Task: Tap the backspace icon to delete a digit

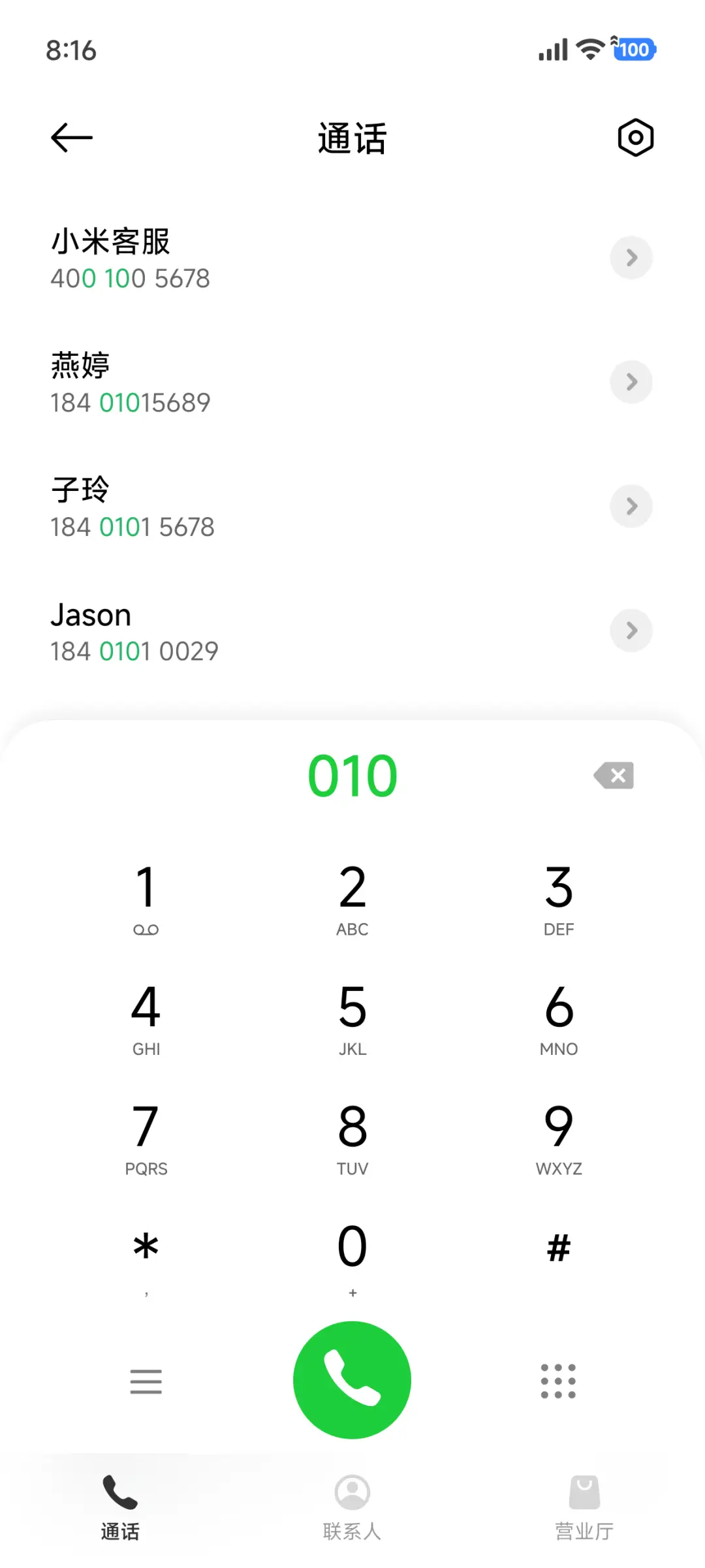Action: coord(614,776)
